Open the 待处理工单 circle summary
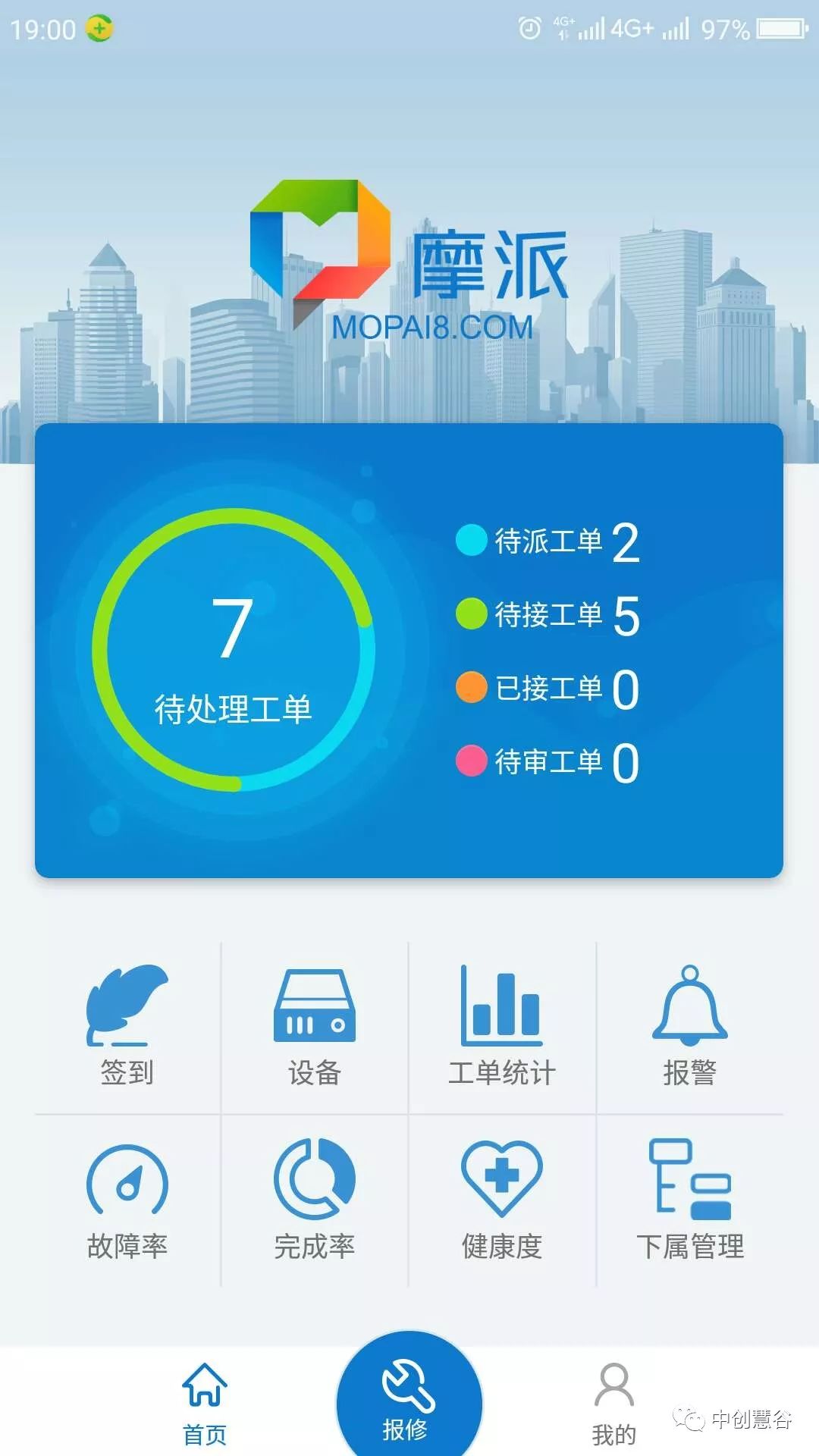Screen dimensions: 819x1456 pos(234,651)
